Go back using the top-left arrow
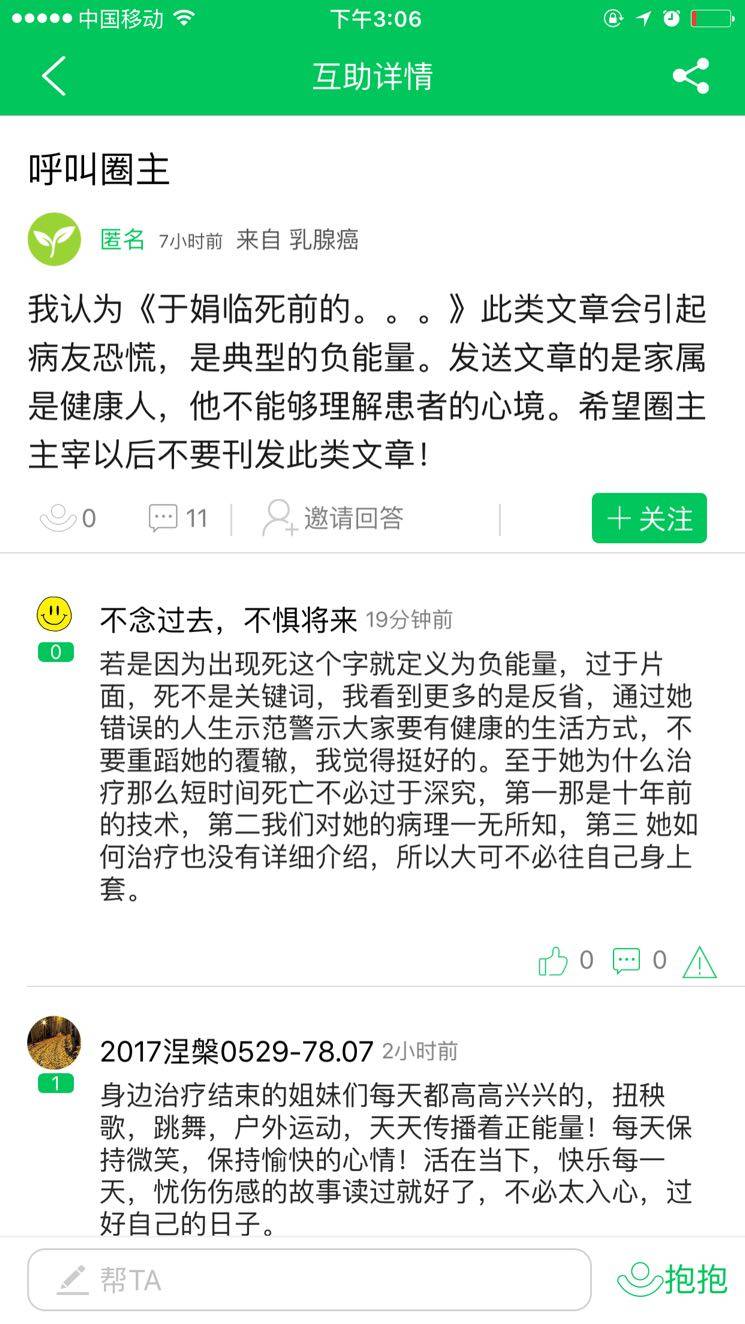 54,76
